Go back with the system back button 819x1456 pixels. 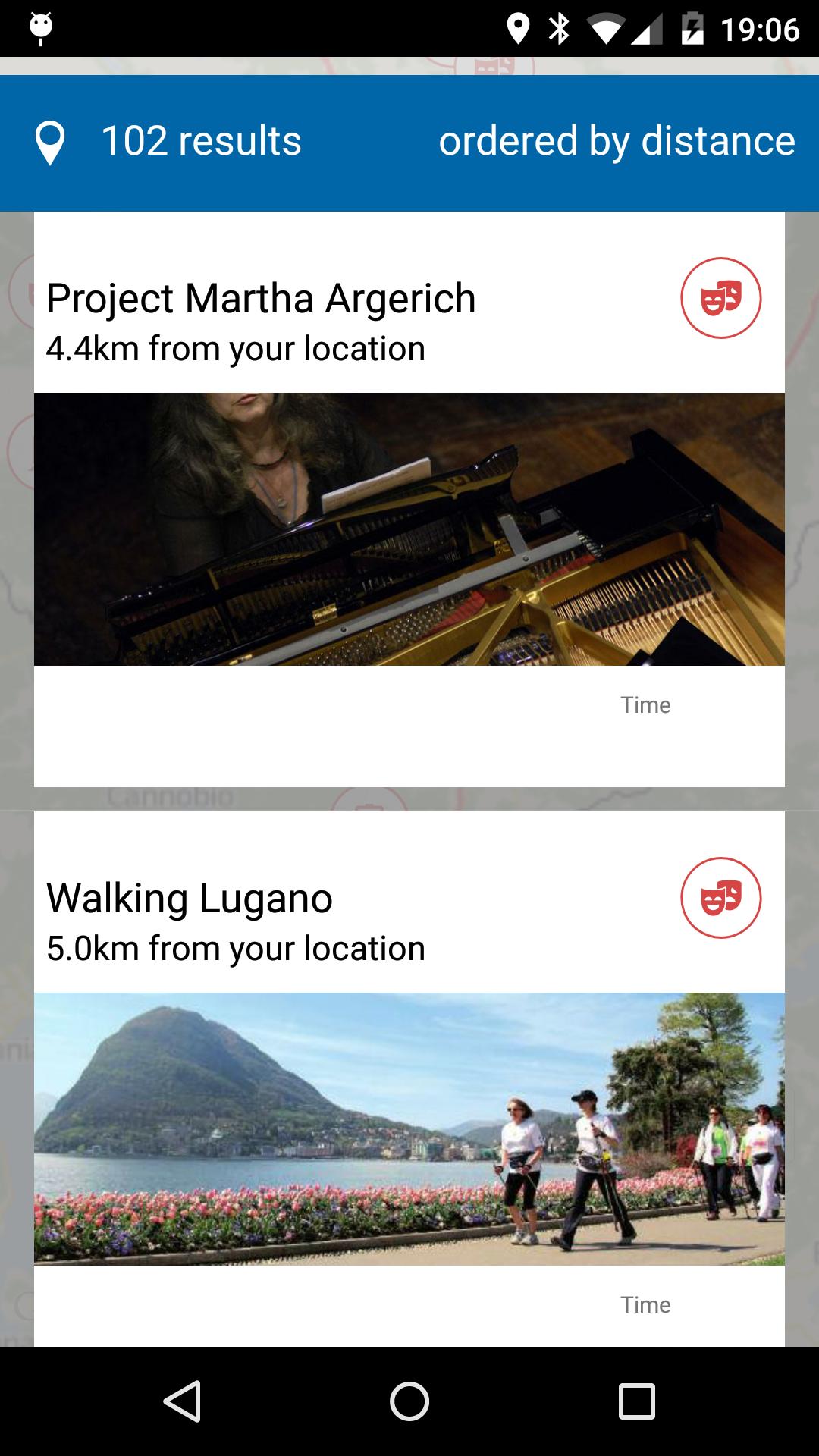click(x=182, y=1401)
